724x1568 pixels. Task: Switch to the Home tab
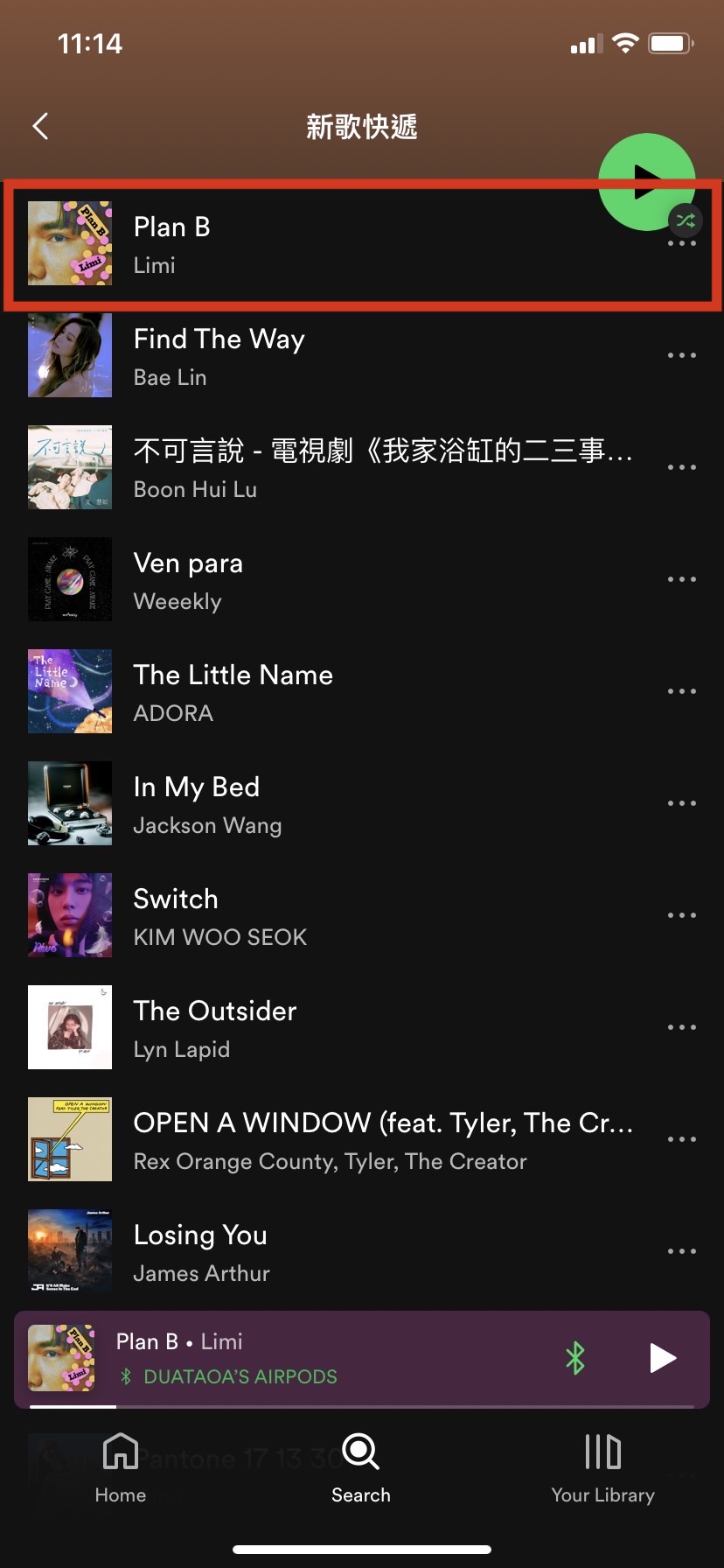[x=121, y=1468]
